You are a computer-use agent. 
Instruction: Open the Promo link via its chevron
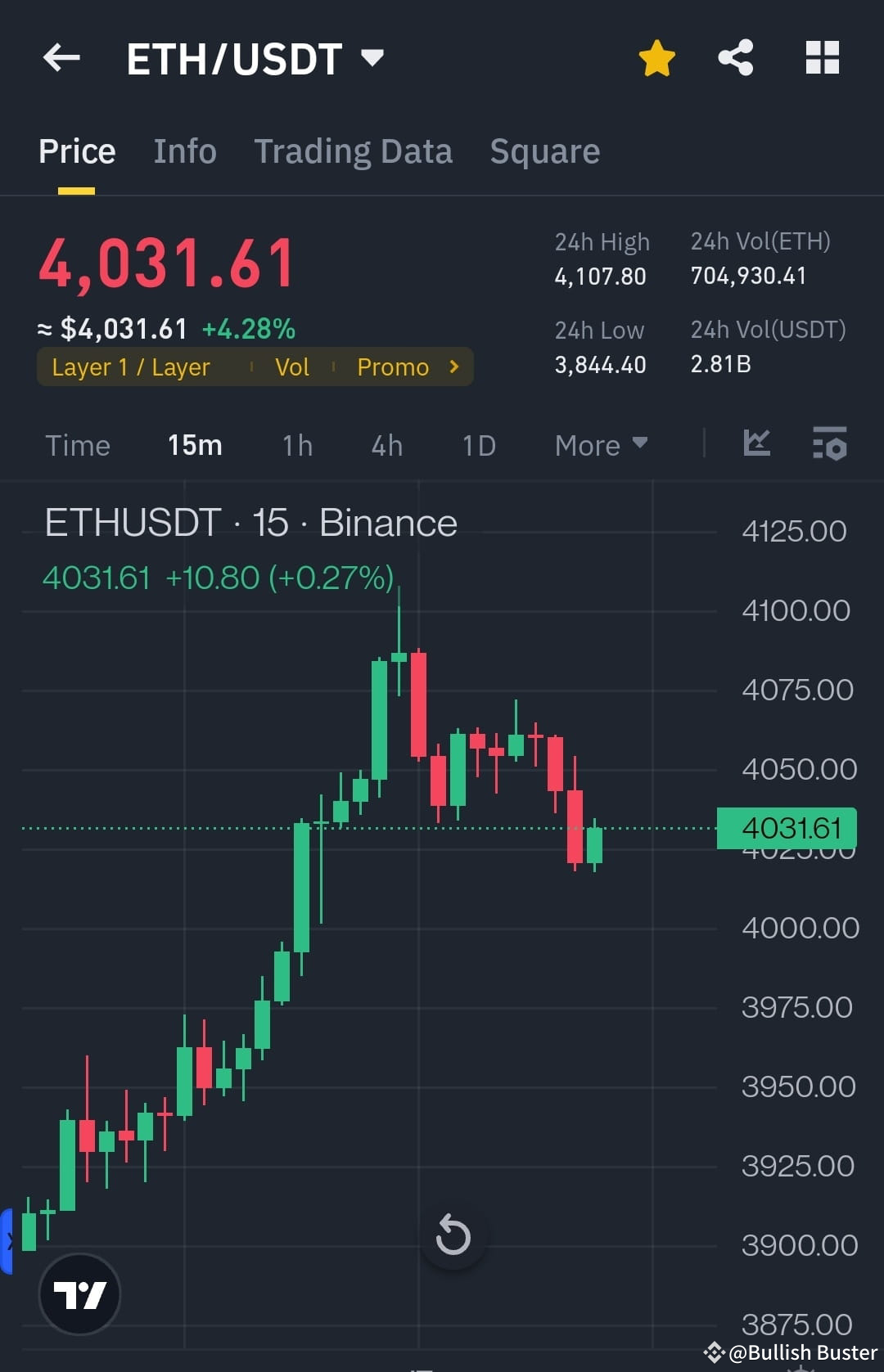tap(453, 367)
